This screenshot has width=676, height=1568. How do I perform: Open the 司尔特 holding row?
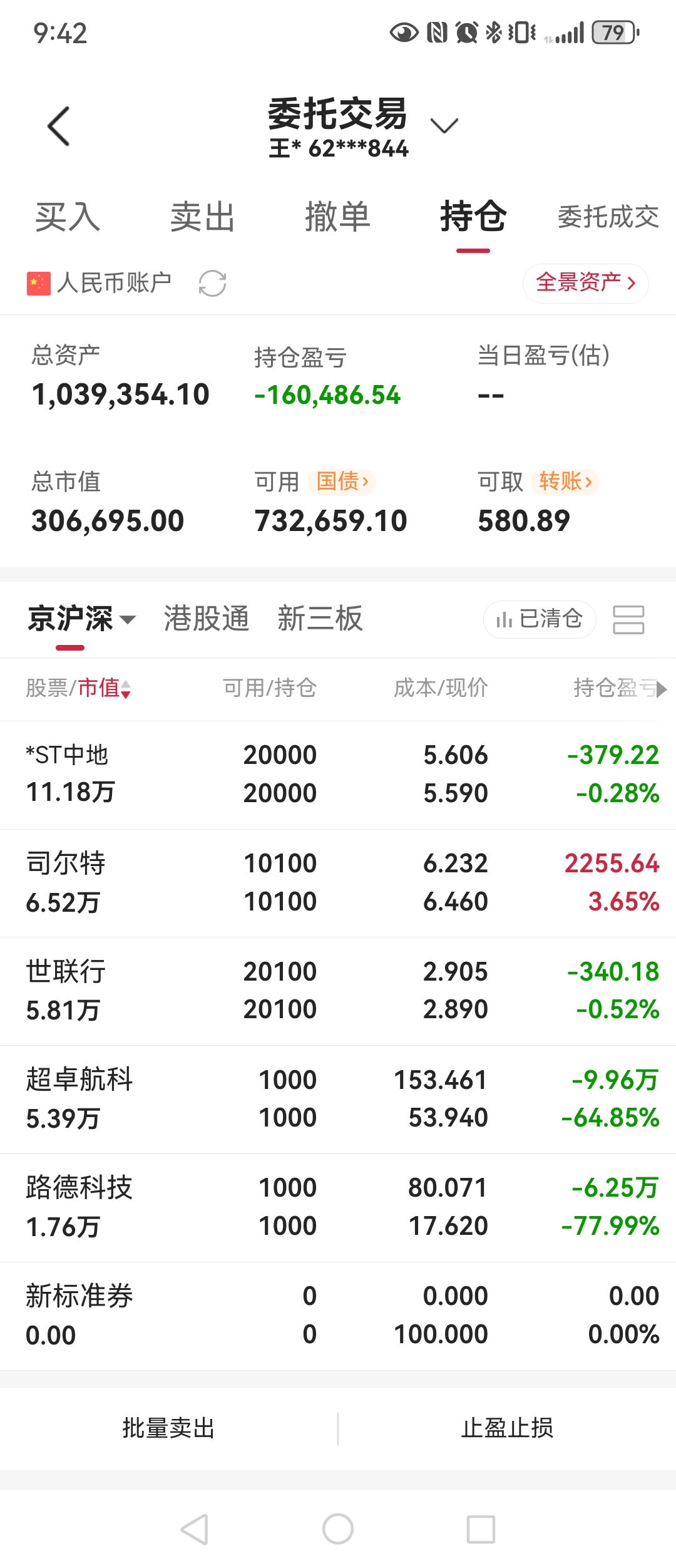pos(338,883)
